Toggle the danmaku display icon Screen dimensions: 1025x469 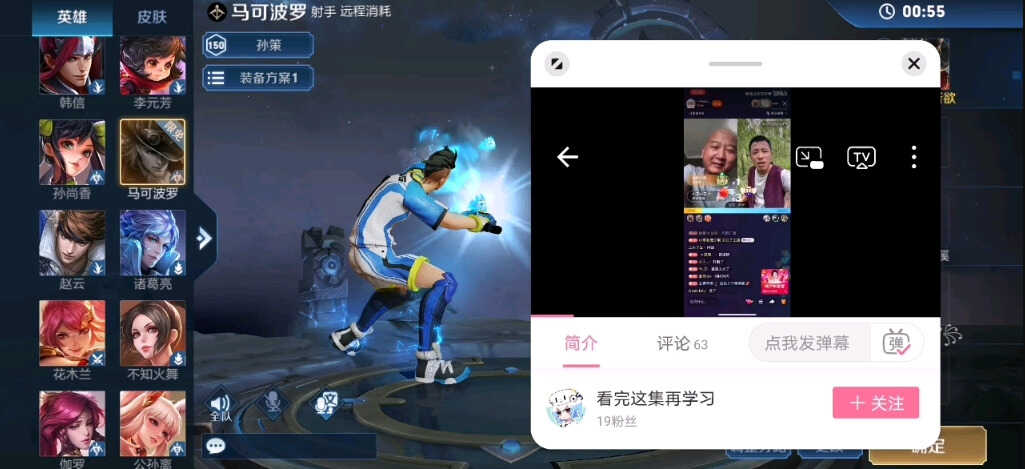click(x=896, y=343)
